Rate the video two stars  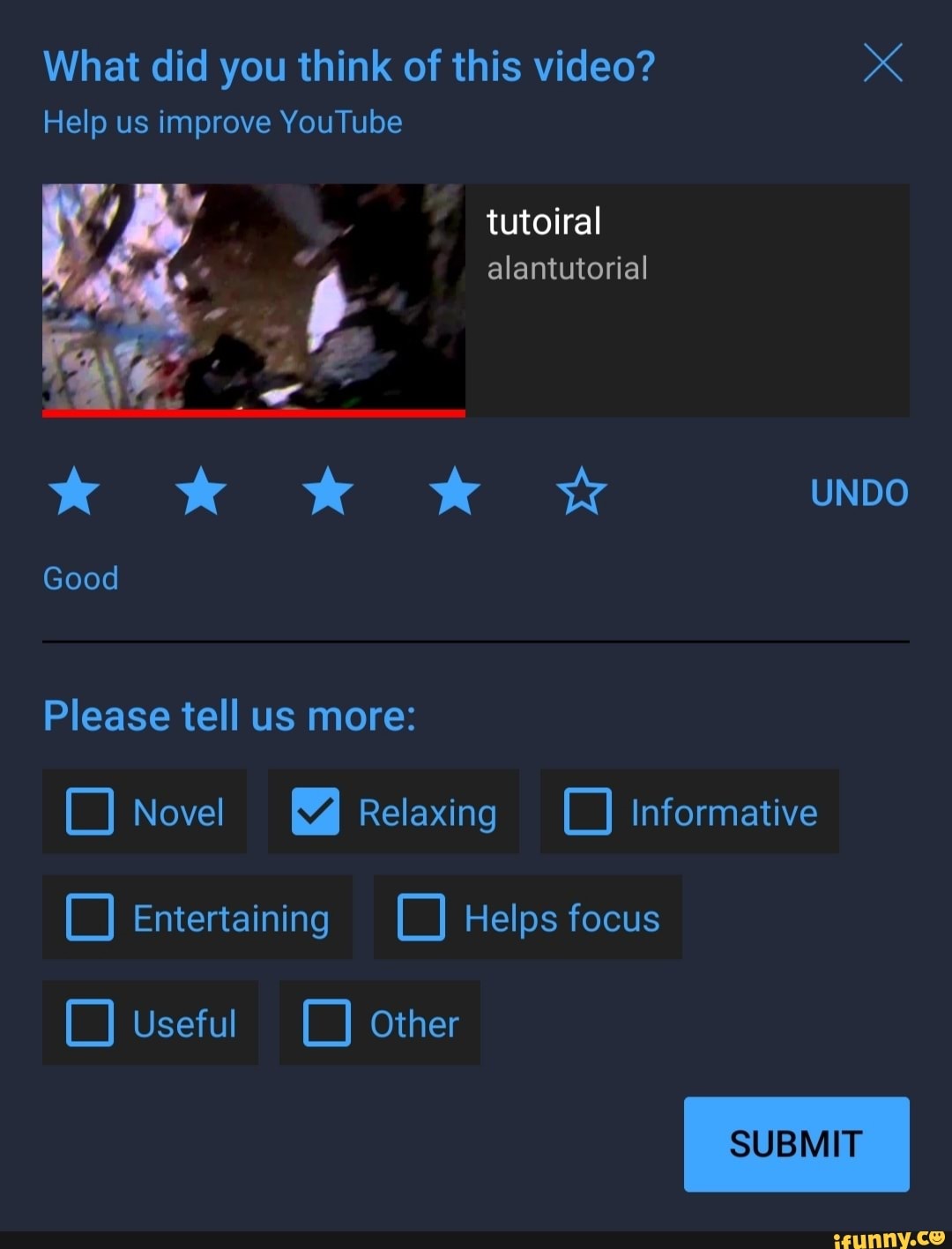click(x=201, y=492)
